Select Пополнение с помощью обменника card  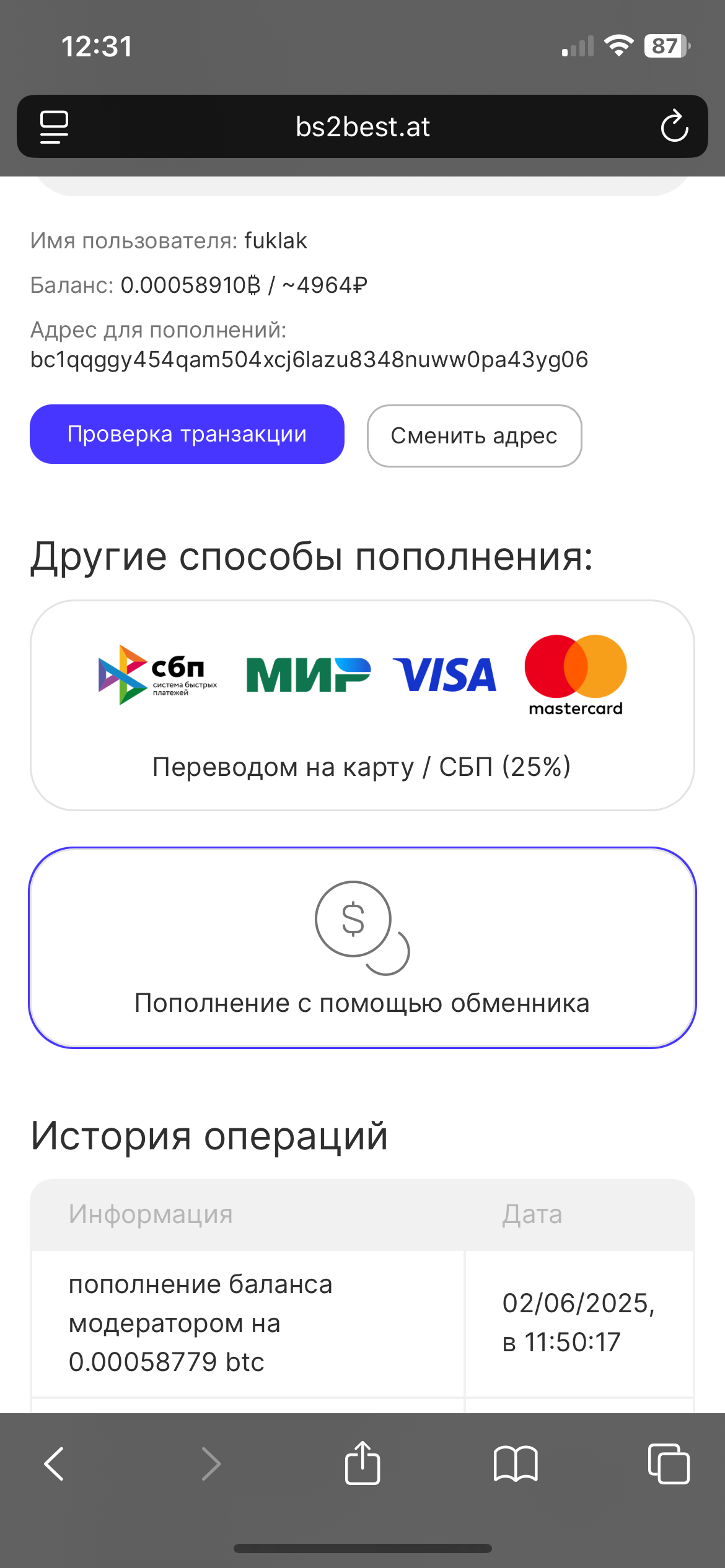(362, 948)
